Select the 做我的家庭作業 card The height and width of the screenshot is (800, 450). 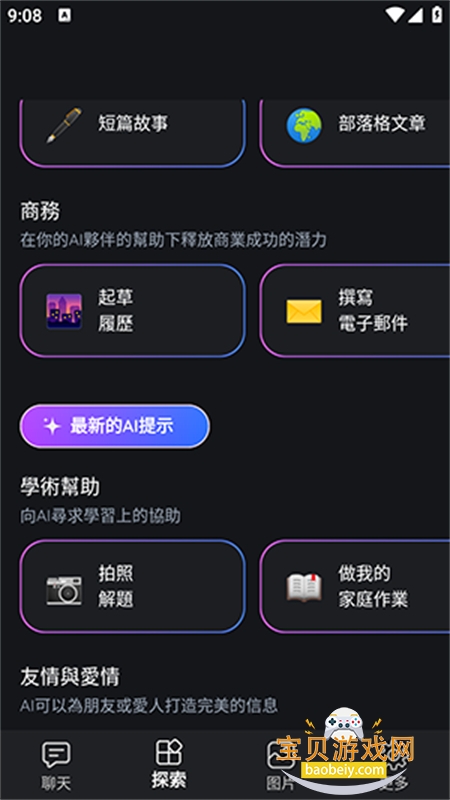tap(355, 586)
